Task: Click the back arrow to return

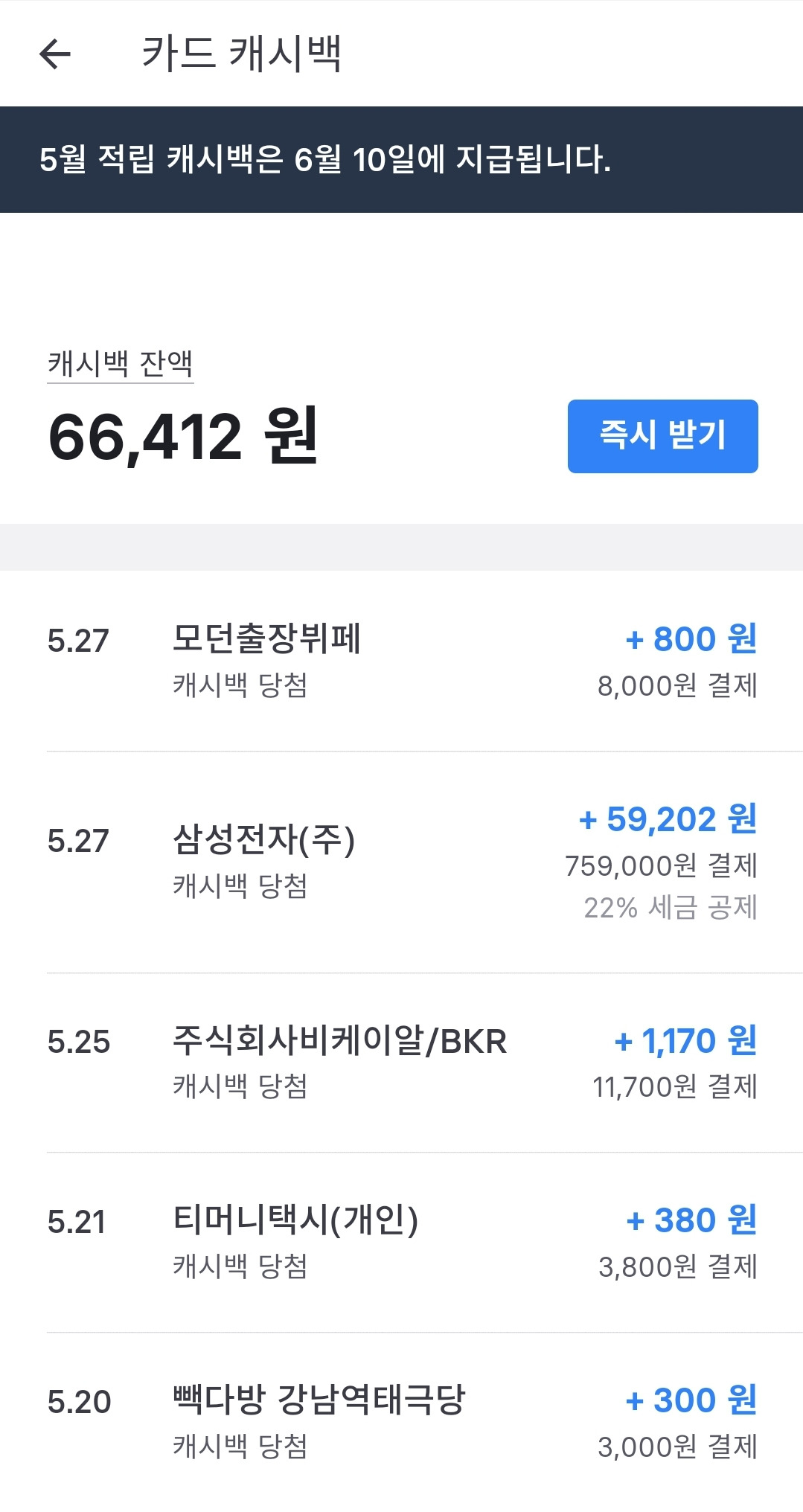Action: tap(54, 54)
